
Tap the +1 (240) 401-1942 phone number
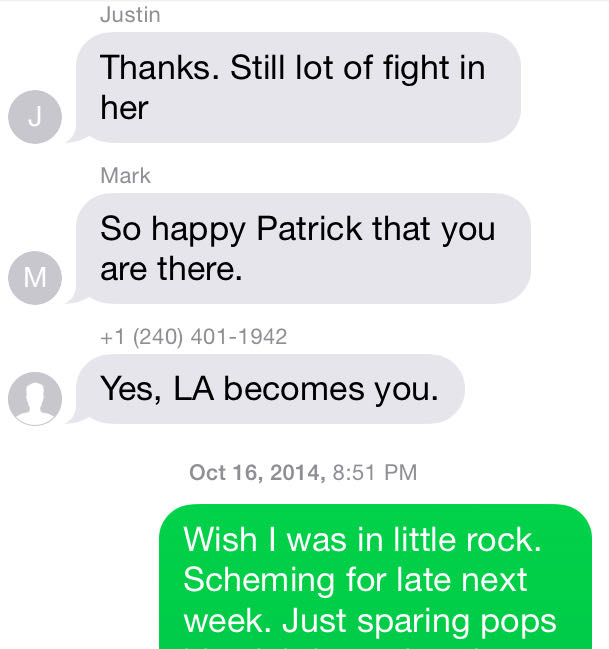pos(193,337)
